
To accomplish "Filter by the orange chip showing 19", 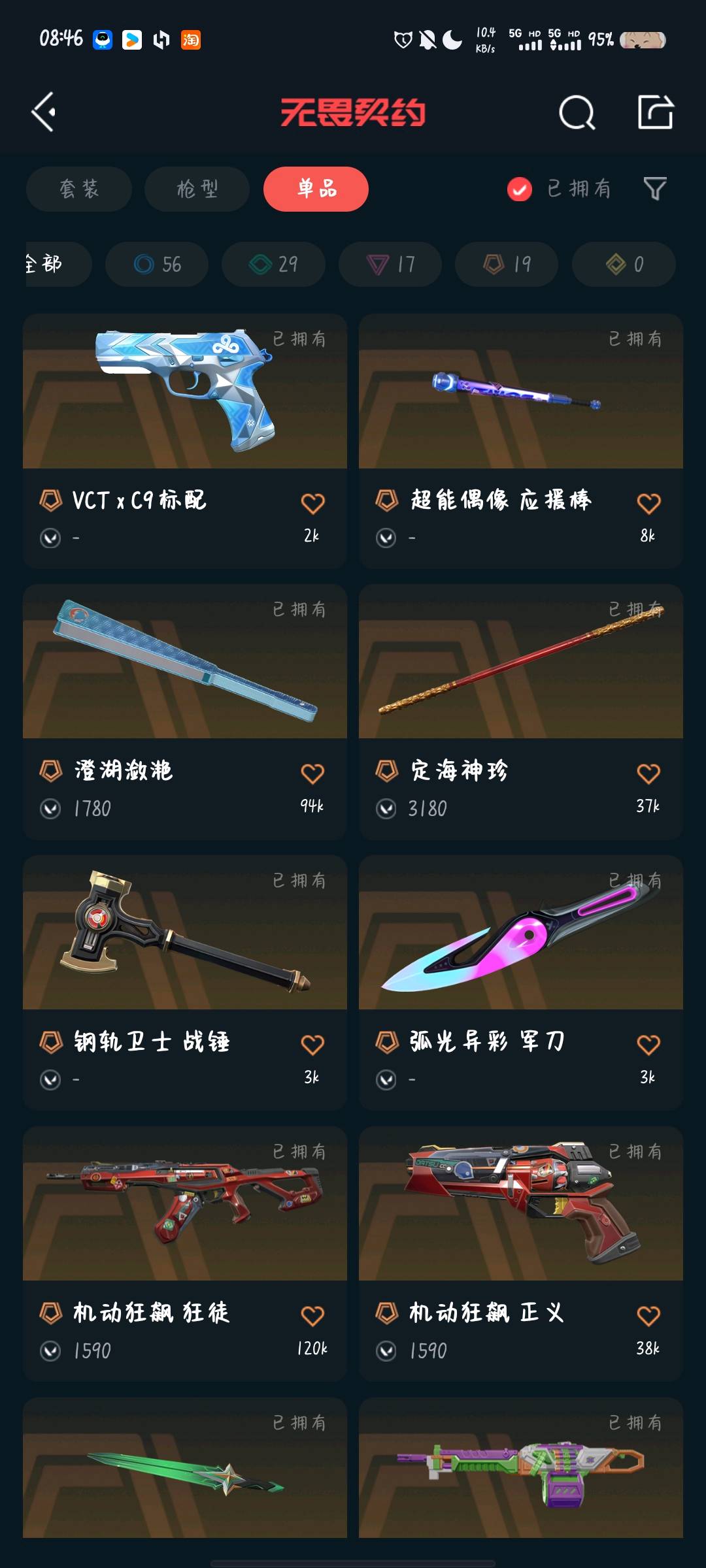I will pyautogui.click(x=507, y=264).
